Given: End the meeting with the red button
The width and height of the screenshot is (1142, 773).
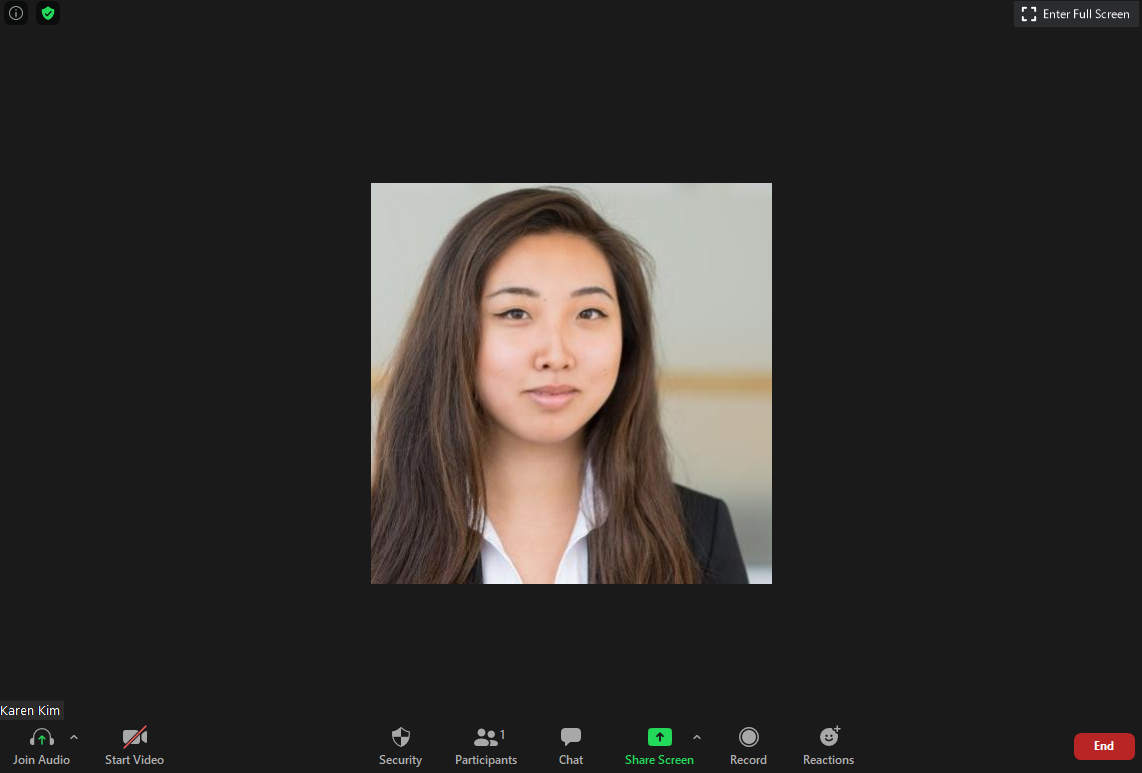Looking at the screenshot, I should tap(1104, 746).
